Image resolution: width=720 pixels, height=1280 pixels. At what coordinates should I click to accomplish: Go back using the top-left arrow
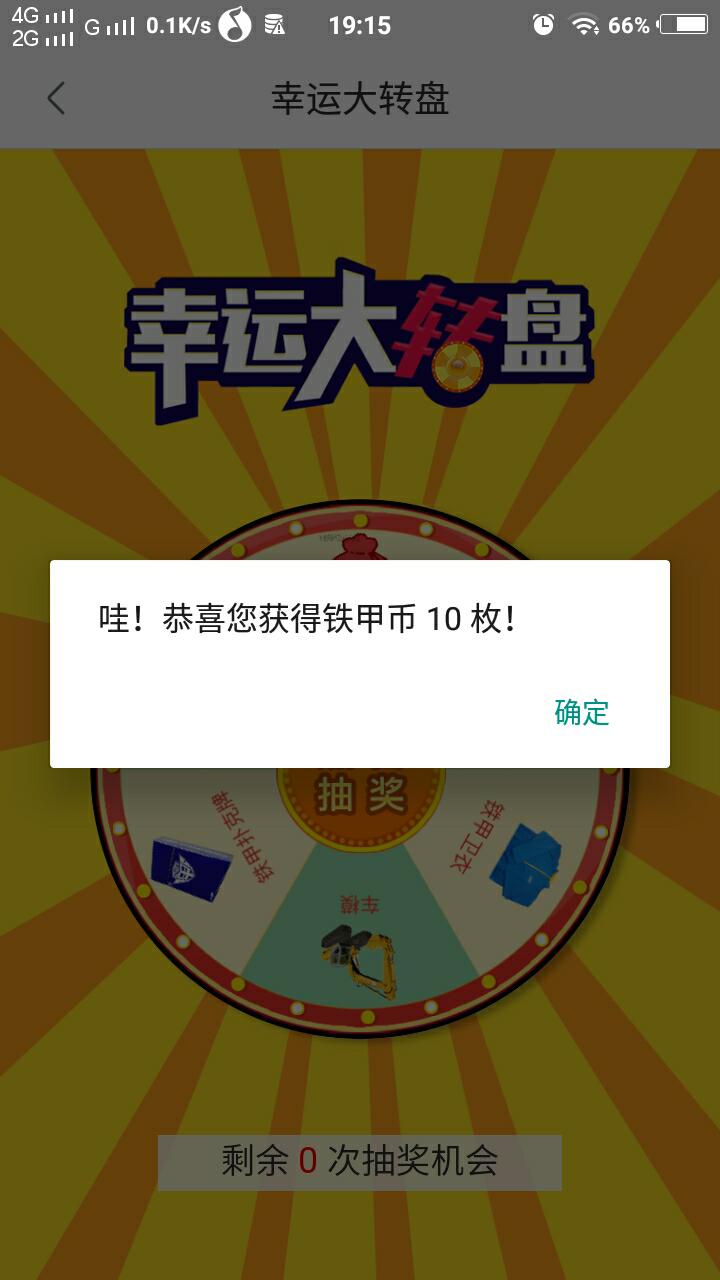56,98
